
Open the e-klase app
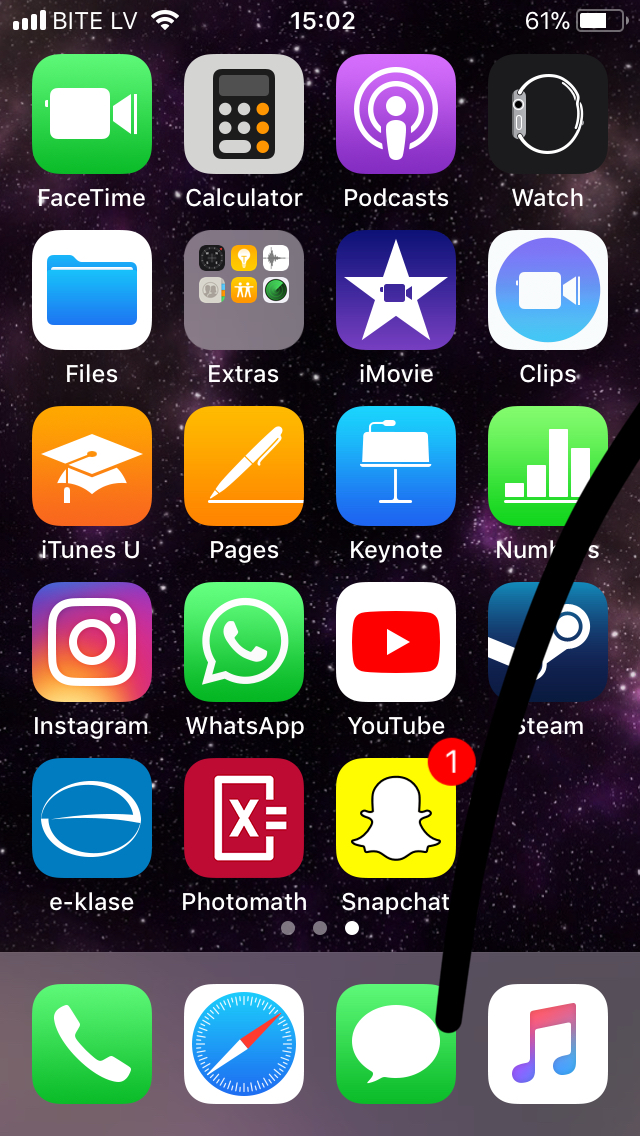pyautogui.click(x=91, y=818)
